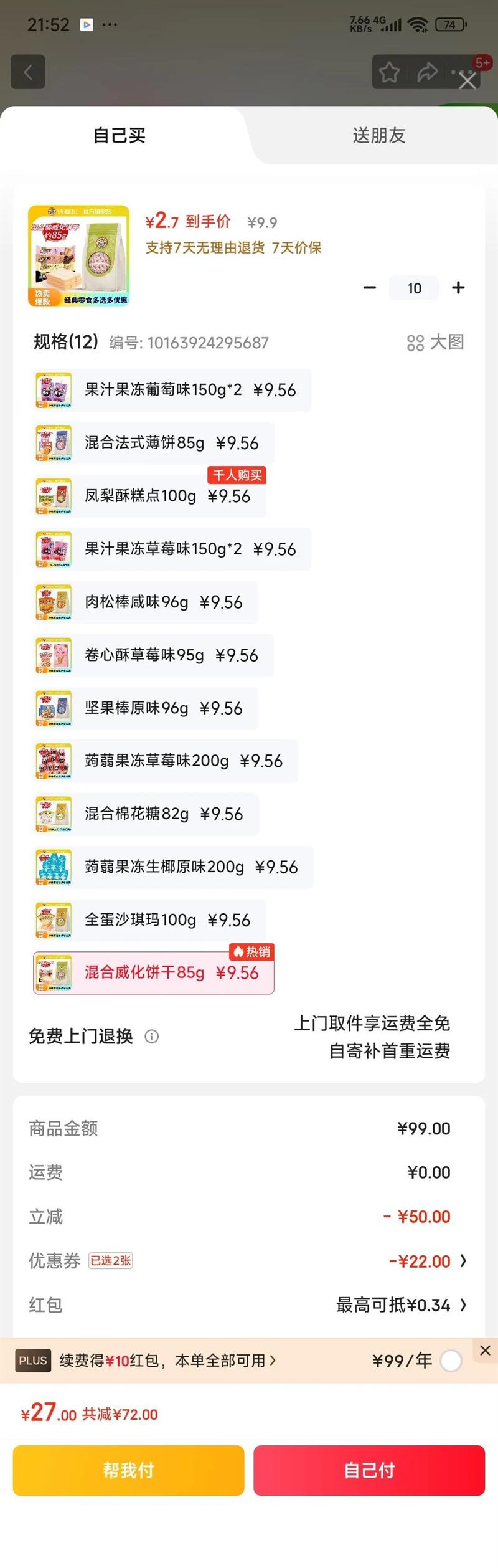Pay yourself with 自己付
The image size is (498, 1568).
coord(369,1470)
